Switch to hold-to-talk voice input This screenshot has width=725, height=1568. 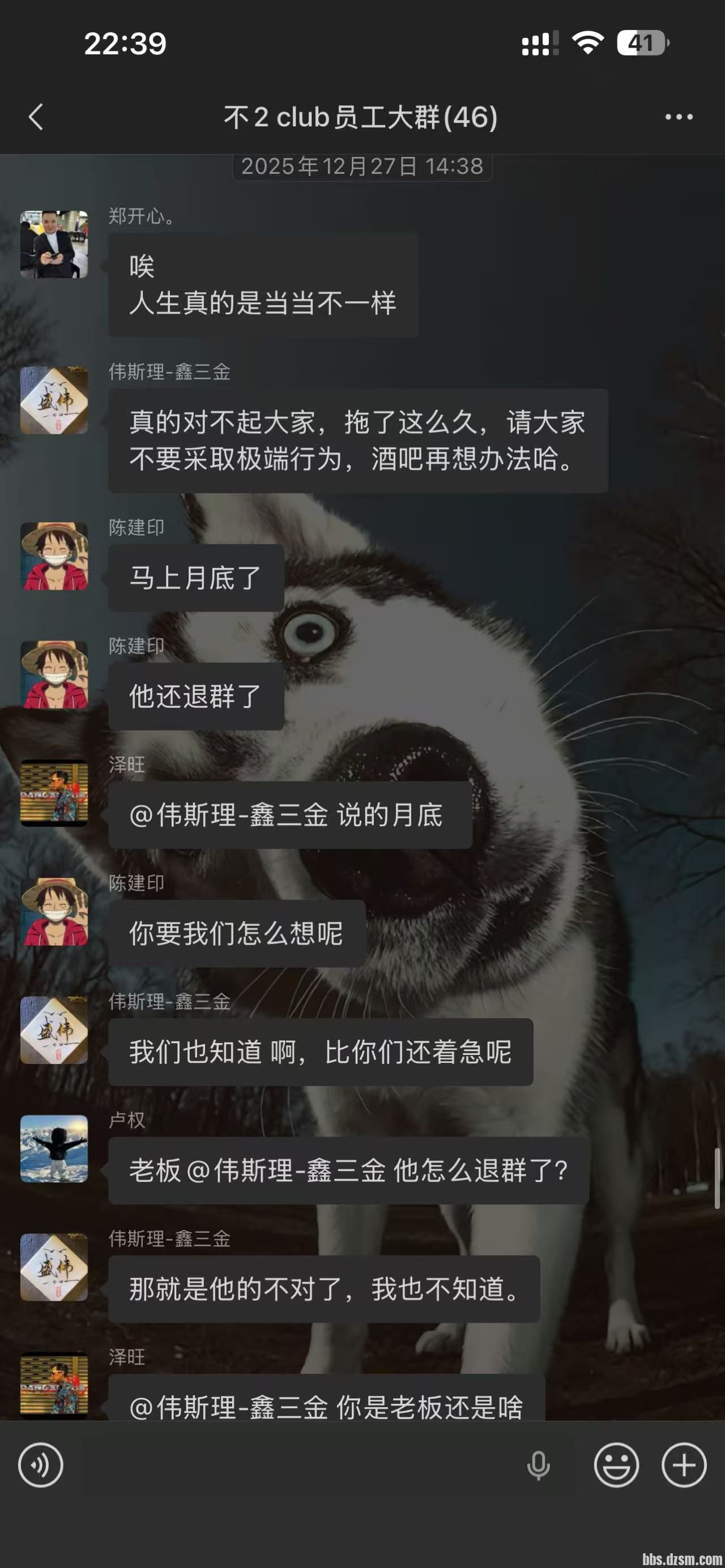point(40,1464)
